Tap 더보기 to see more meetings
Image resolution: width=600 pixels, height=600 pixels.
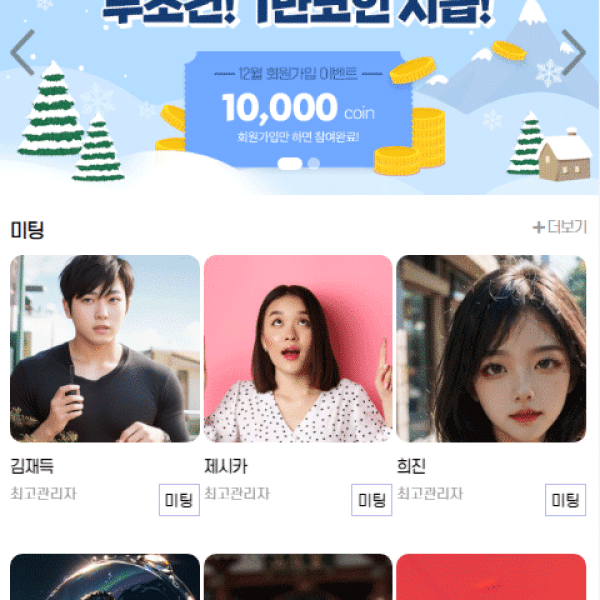(x=559, y=228)
